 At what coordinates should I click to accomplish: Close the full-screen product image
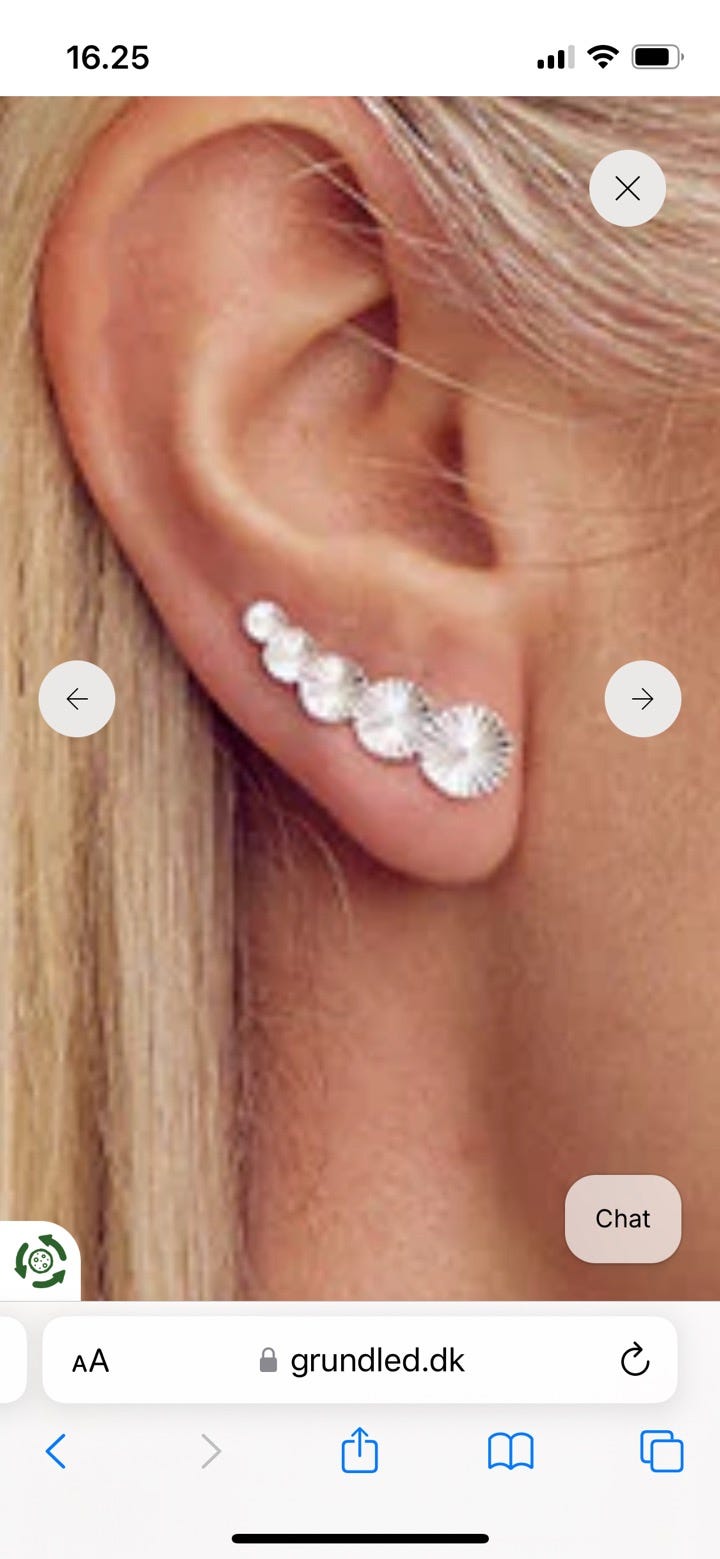point(627,188)
